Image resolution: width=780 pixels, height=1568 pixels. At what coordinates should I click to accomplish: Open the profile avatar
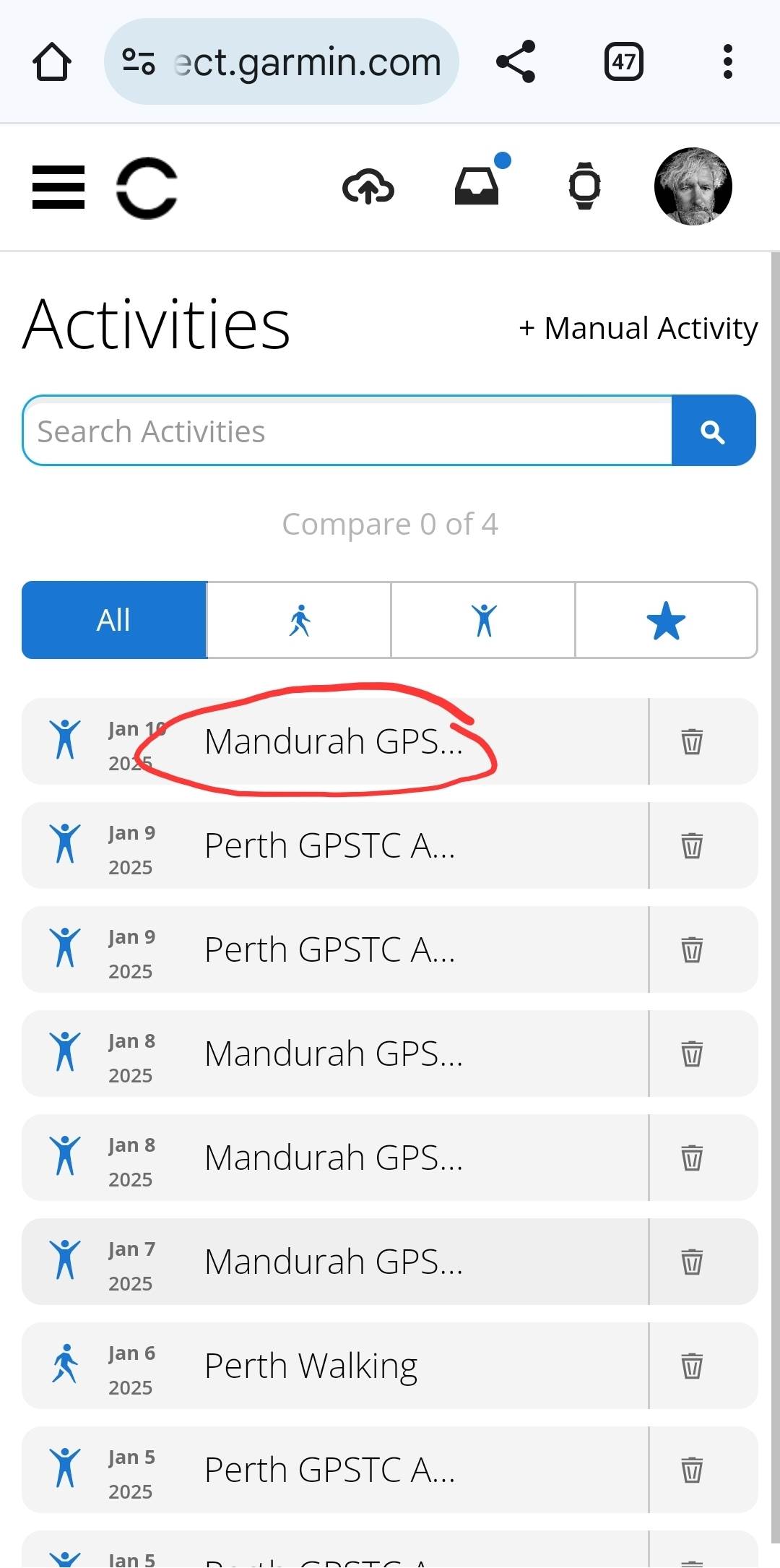693,186
